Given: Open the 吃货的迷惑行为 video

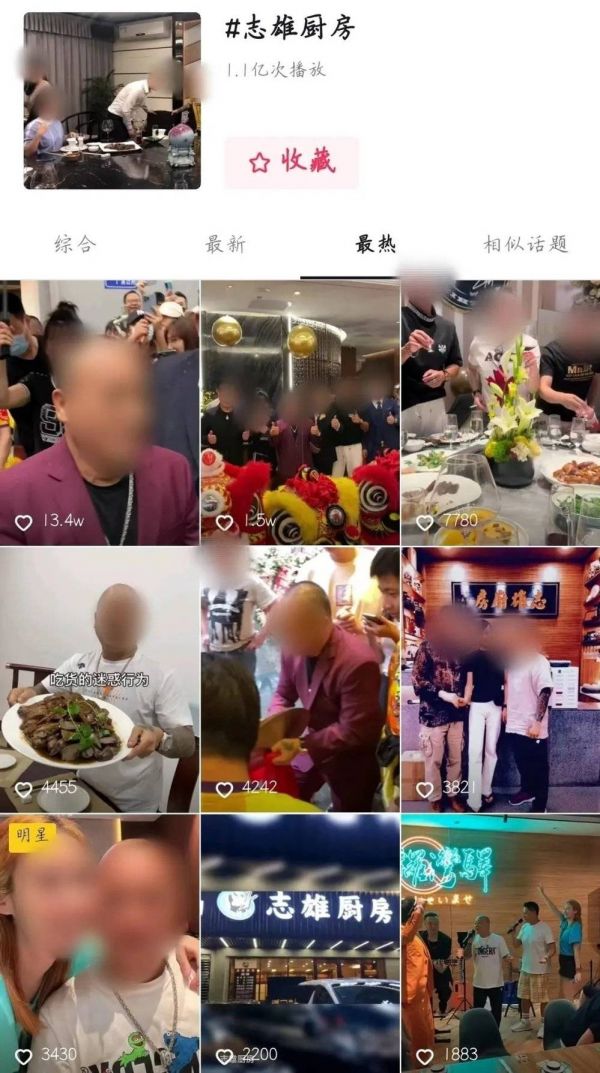Looking at the screenshot, I should [99, 679].
